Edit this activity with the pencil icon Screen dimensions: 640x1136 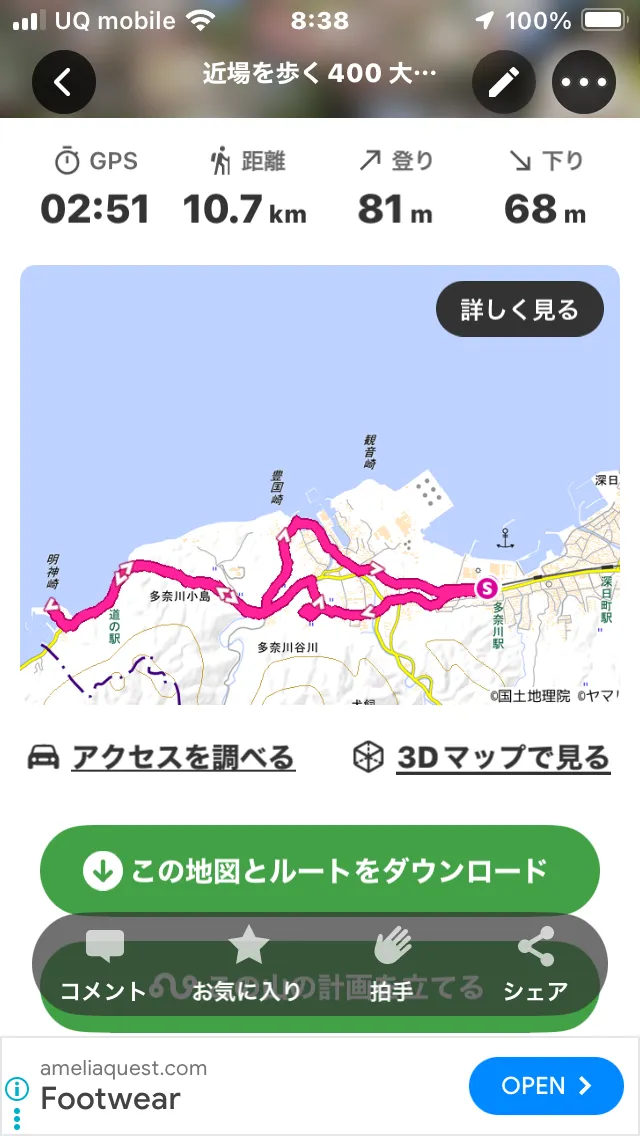pos(504,82)
